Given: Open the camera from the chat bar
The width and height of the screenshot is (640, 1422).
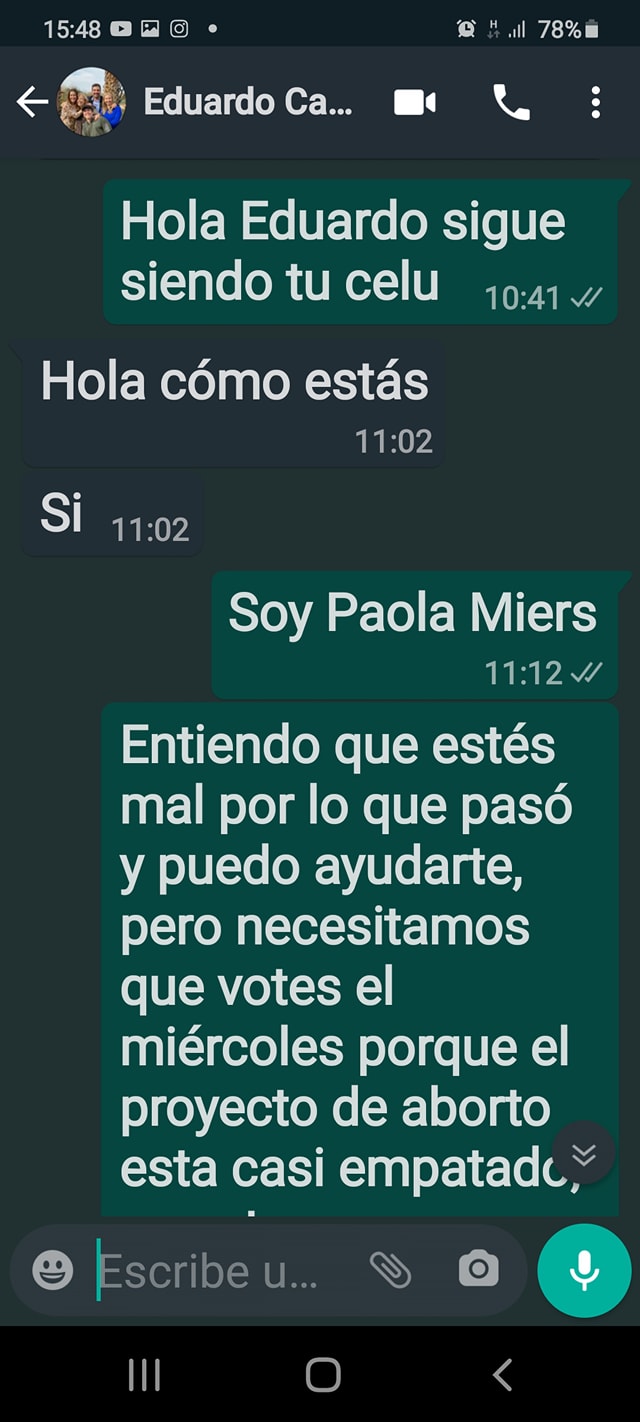Looking at the screenshot, I should point(478,1270).
